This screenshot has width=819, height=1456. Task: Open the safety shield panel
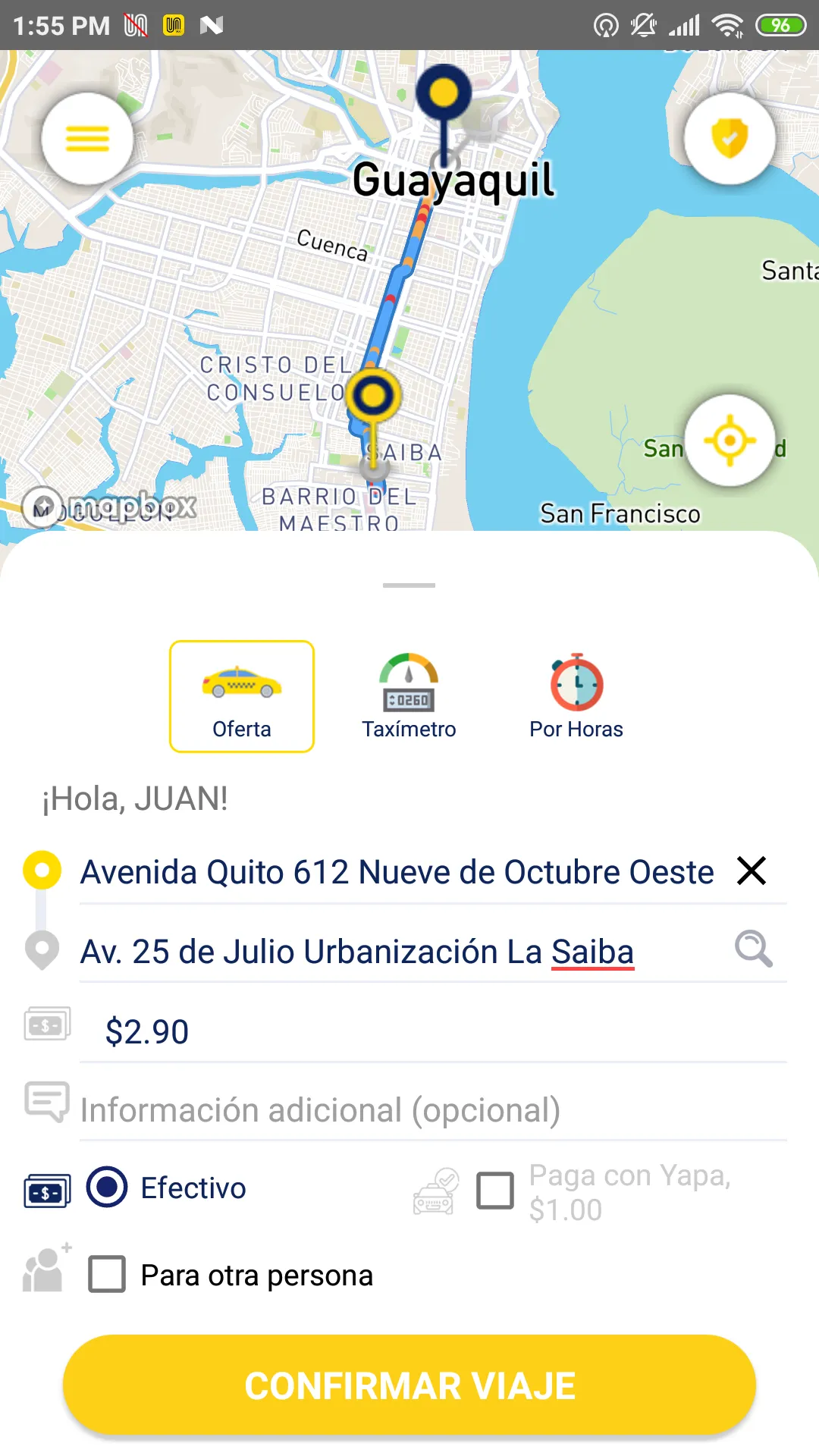(730, 137)
